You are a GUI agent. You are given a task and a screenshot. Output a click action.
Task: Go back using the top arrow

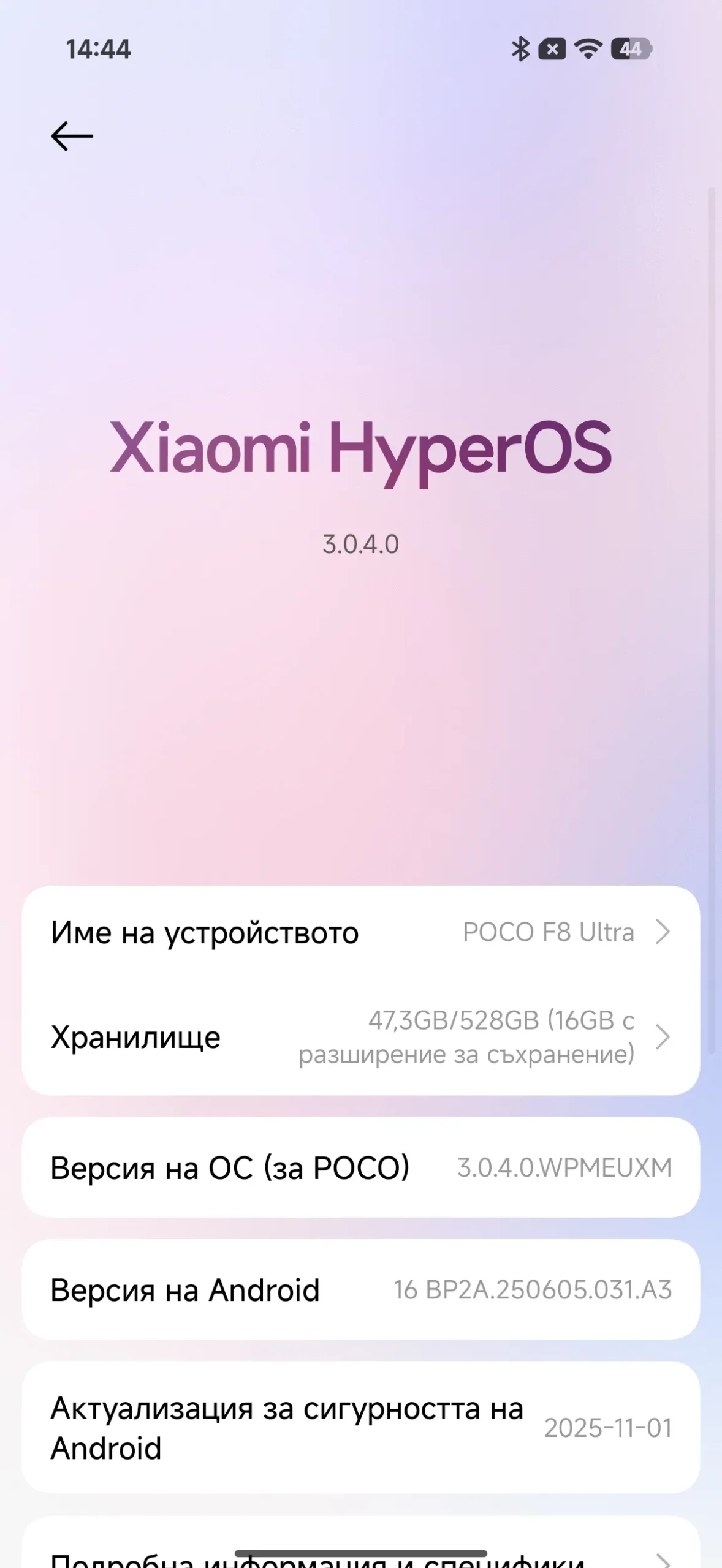click(x=72, y=136)
